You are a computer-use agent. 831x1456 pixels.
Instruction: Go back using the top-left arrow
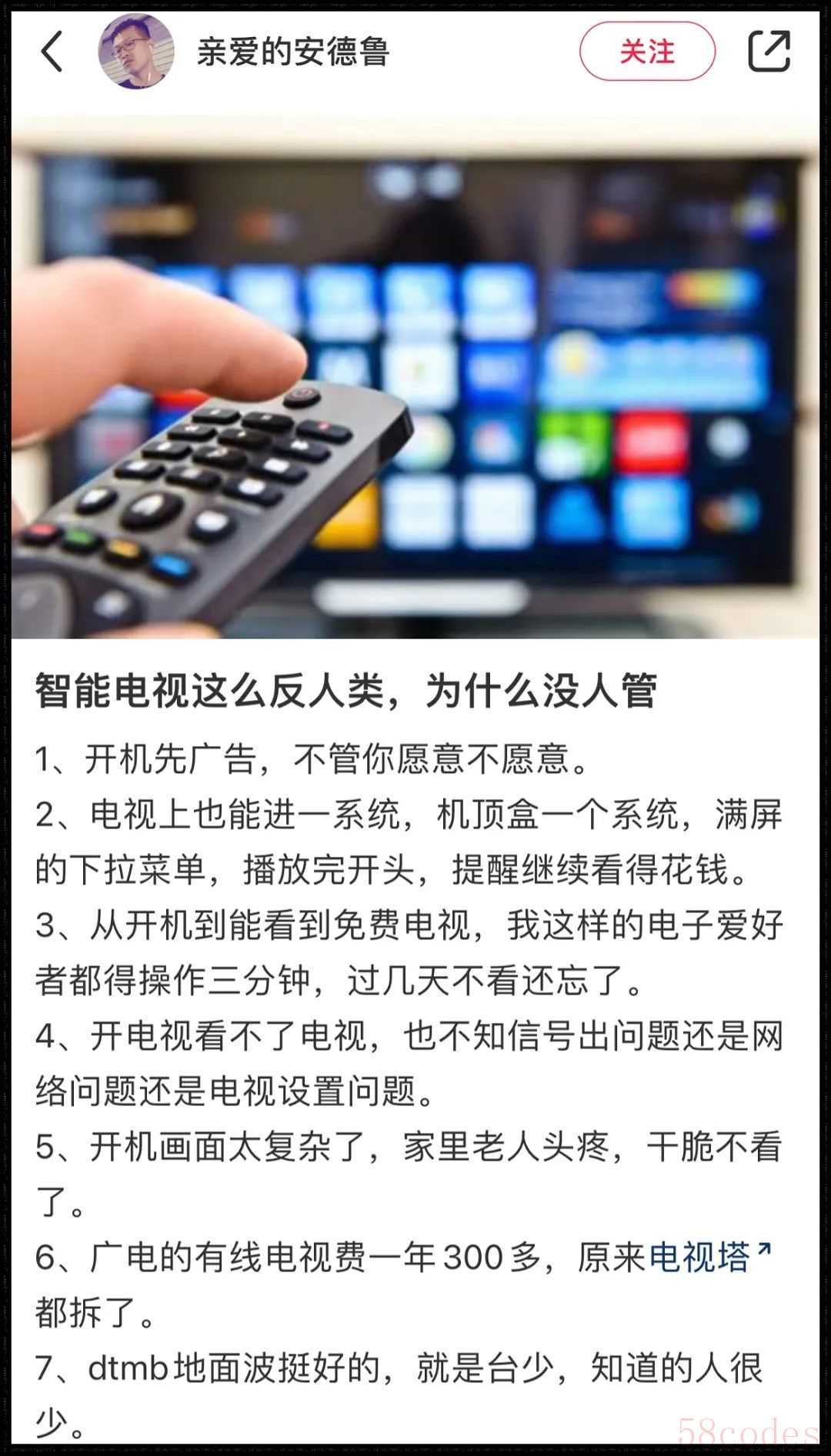52,52
